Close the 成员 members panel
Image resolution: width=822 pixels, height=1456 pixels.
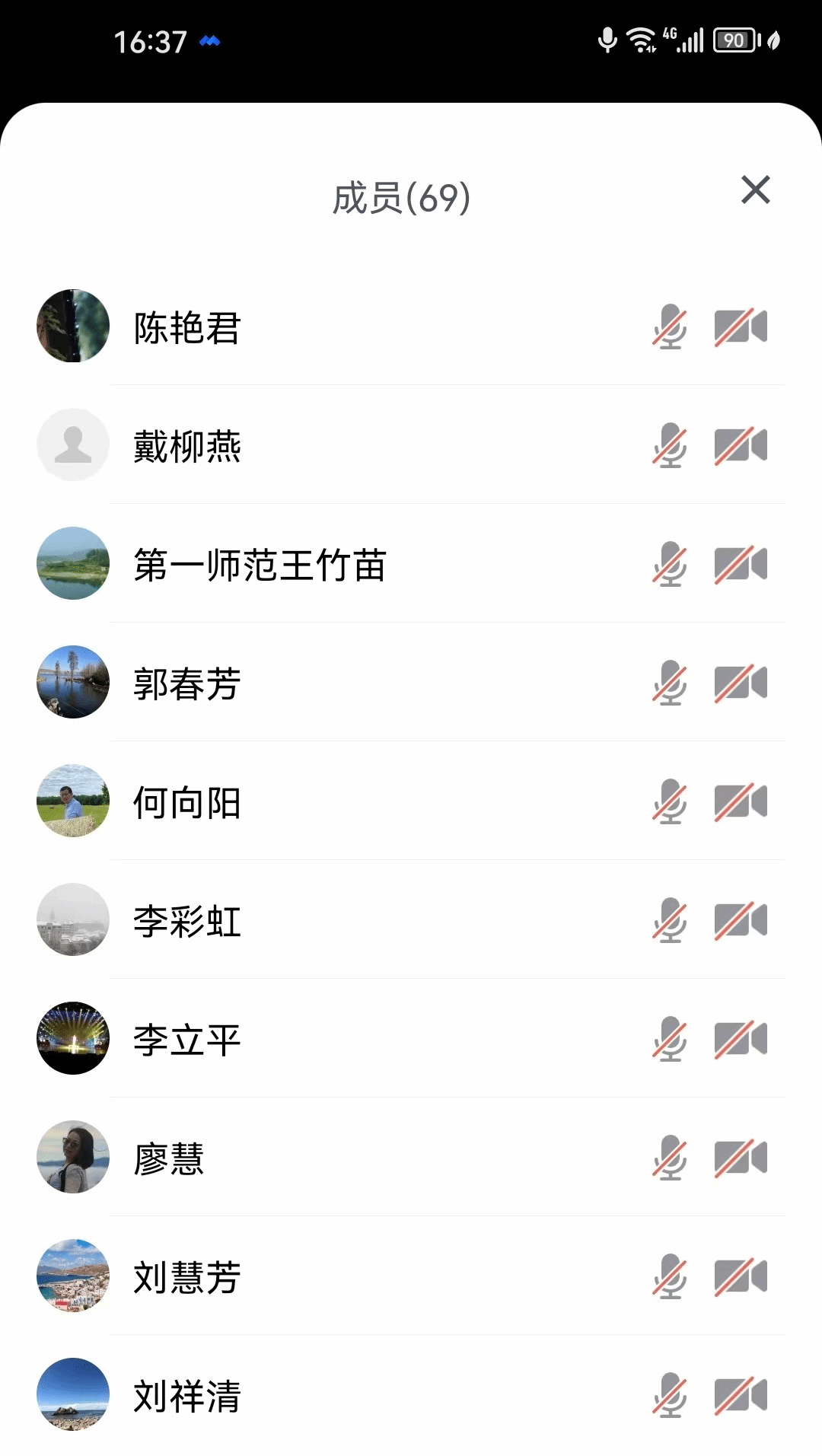pyautogui.click(x=755, y=190)
